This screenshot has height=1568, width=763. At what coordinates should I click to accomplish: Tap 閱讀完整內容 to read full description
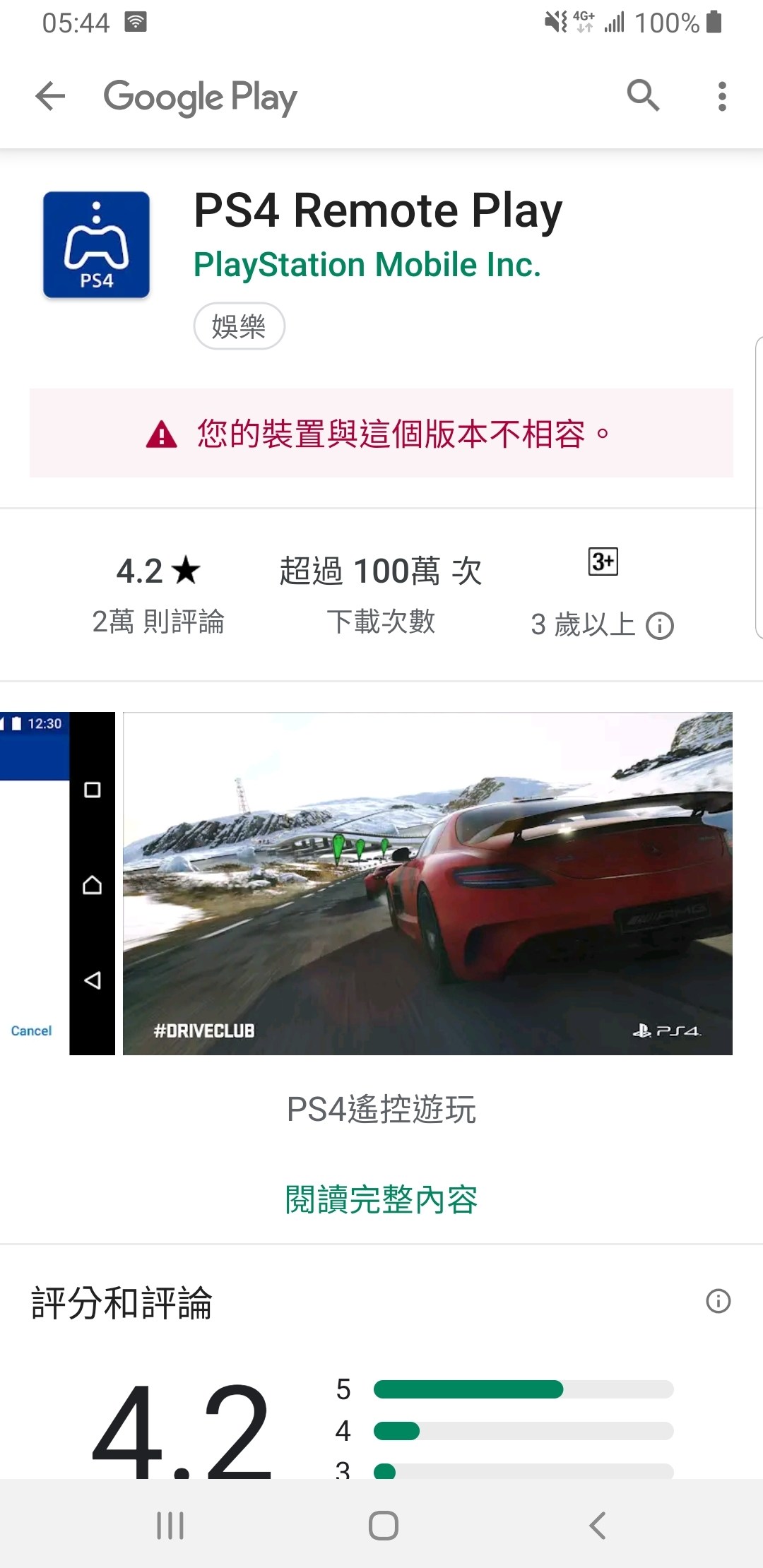pos(381,1199)
